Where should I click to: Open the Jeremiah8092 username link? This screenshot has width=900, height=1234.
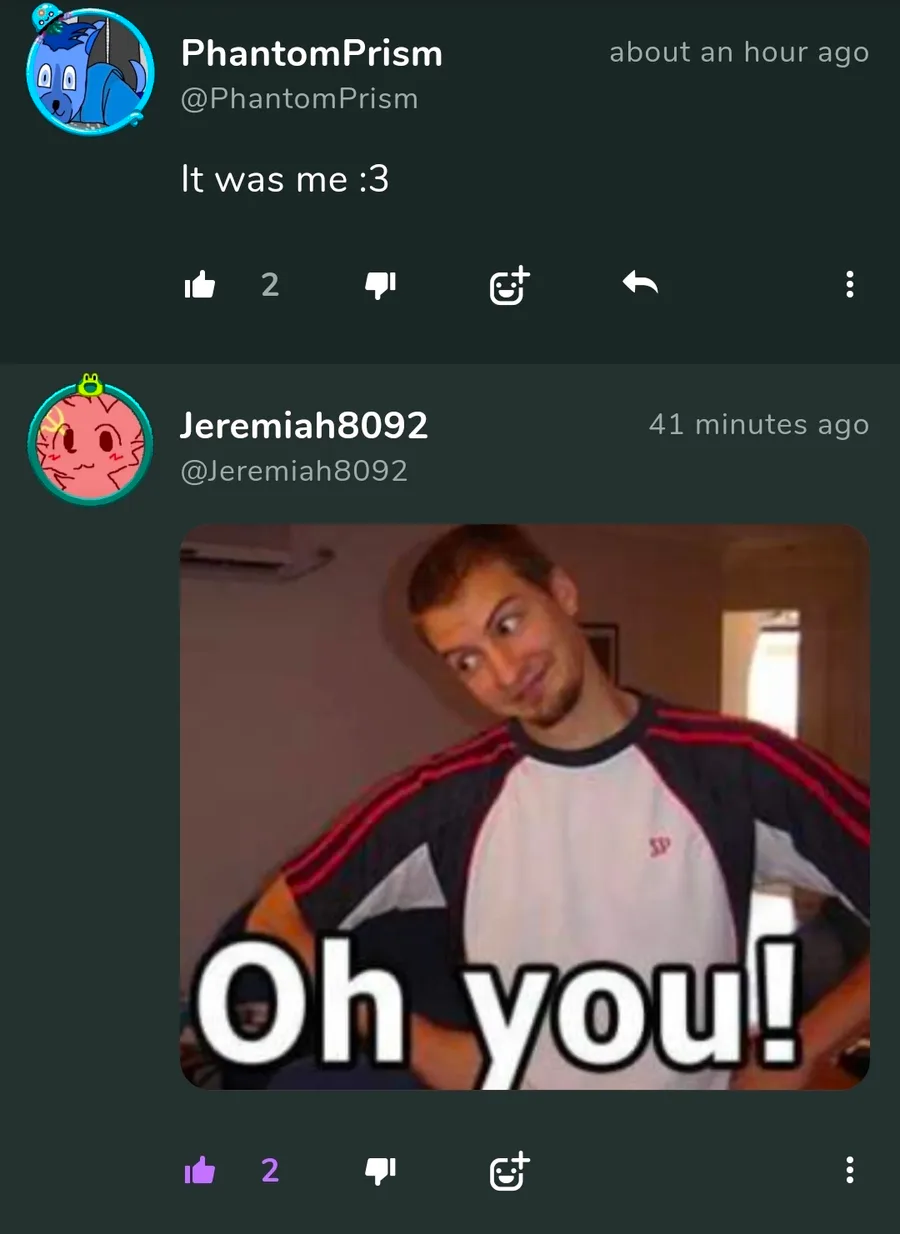[x=304, y=425]
